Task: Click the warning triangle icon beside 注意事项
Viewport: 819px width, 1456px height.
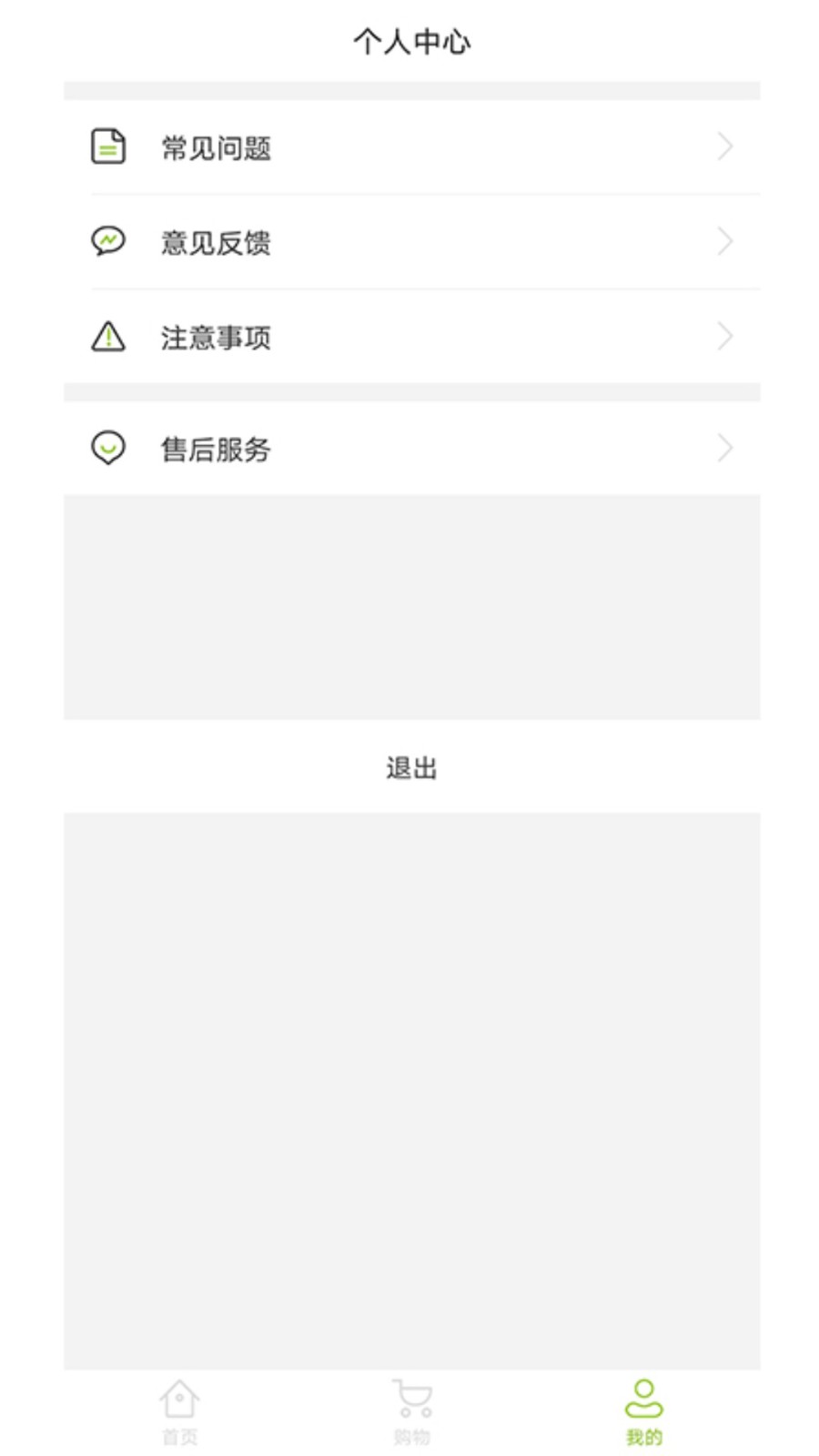Action: [x=106, y=337]
